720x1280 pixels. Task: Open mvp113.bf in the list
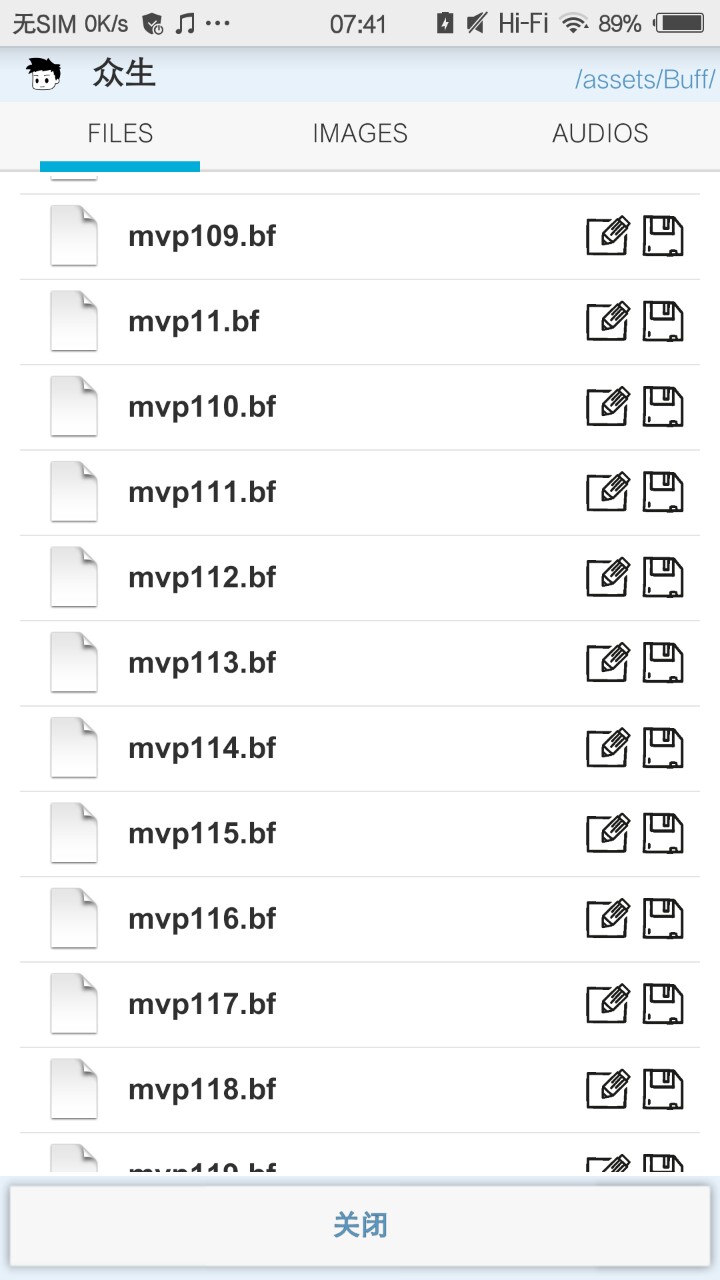(202, 663)
